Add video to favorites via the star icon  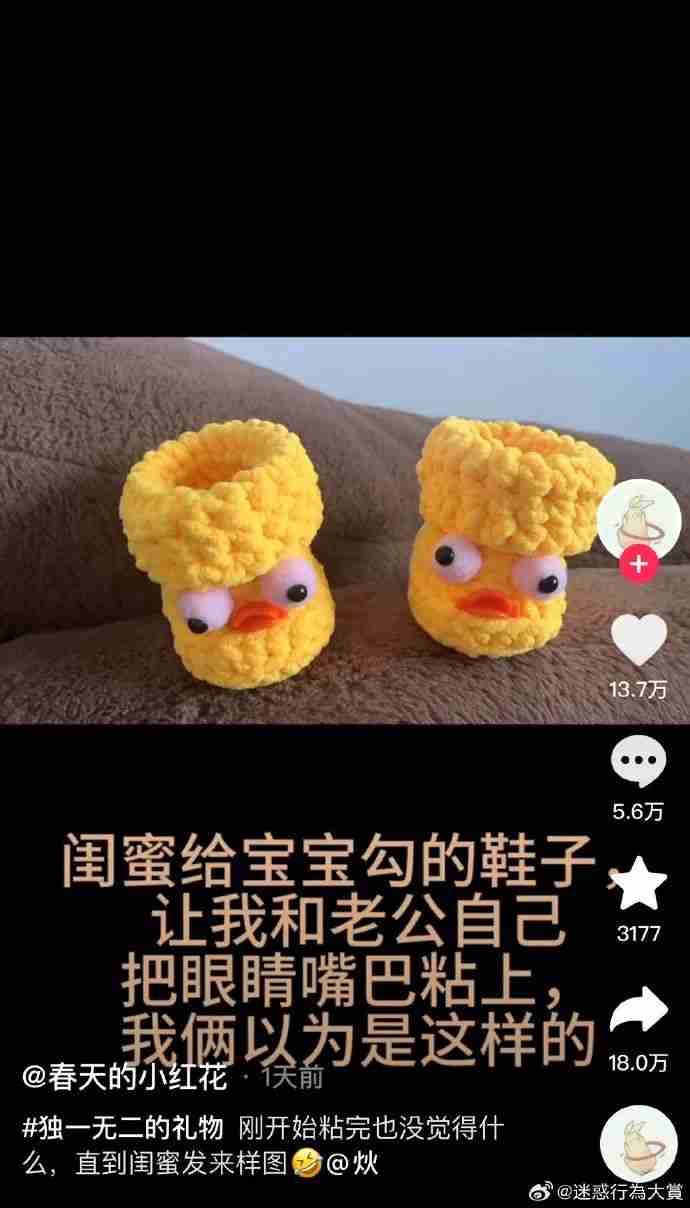[x=638, y=886]
